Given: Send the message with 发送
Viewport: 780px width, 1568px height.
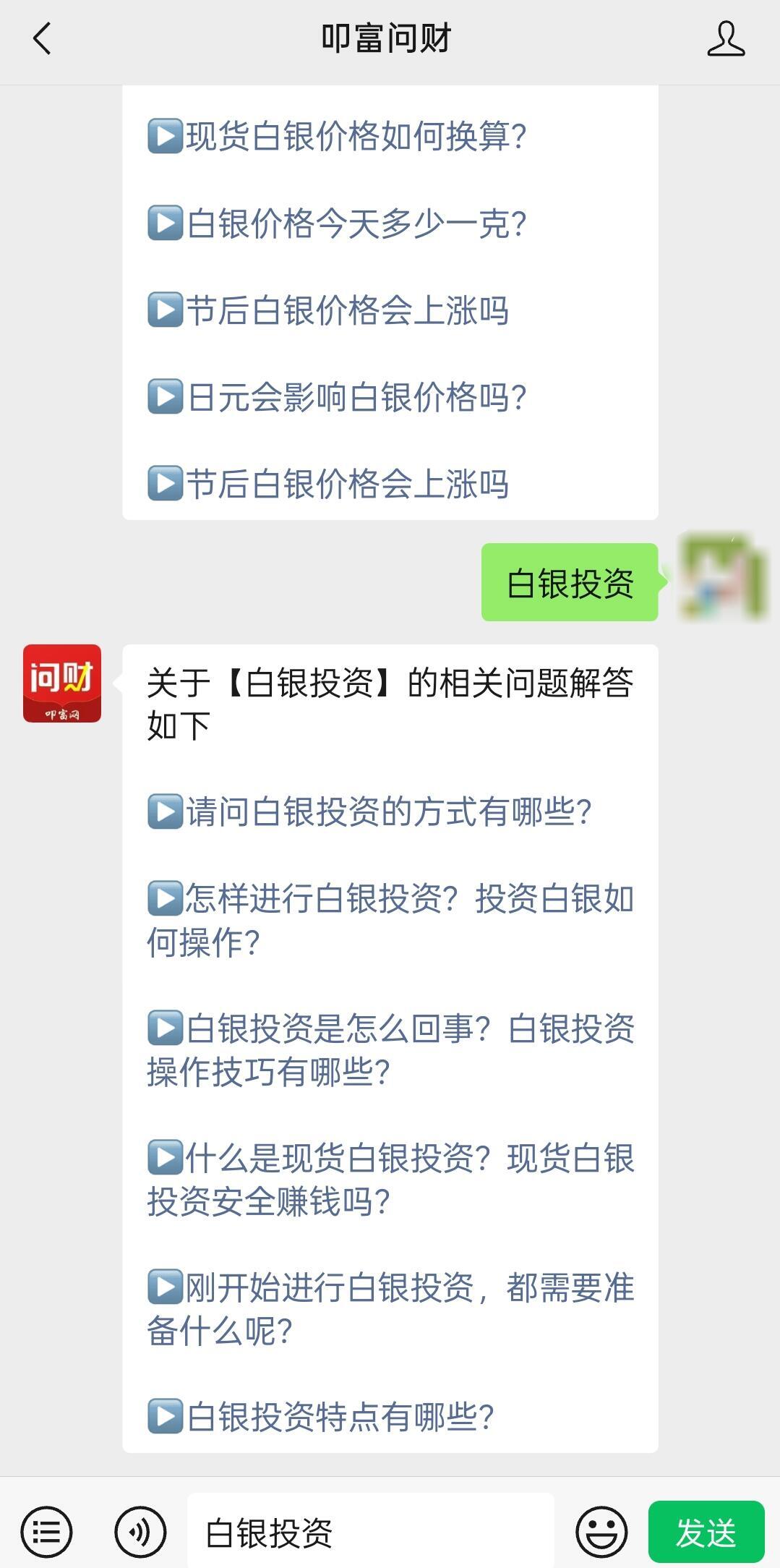Looking at the screenshot, I should (706, 1532).
